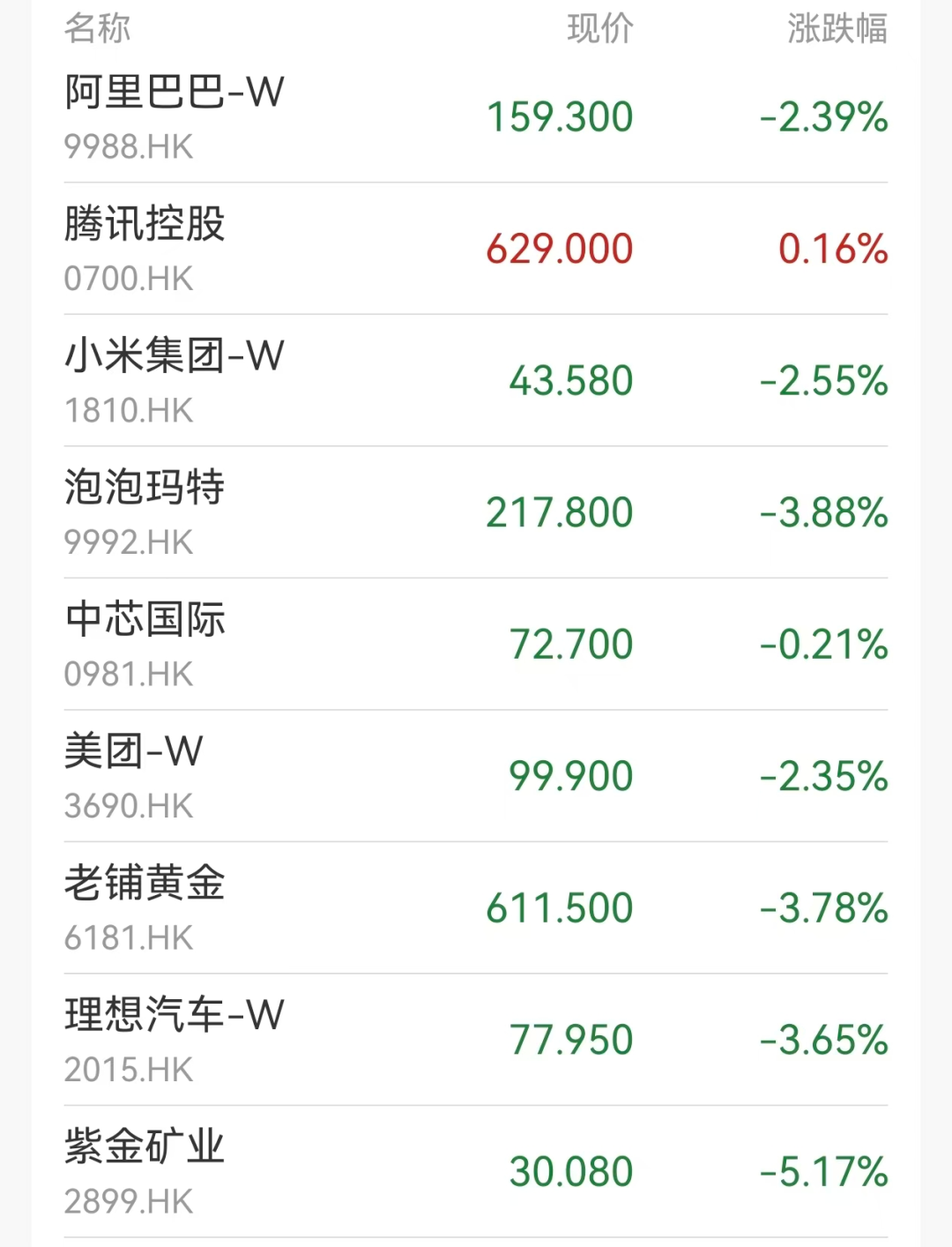The image size is (952, 1247).
Task: Open the 美团-W stock page
Action: (134, 751)
